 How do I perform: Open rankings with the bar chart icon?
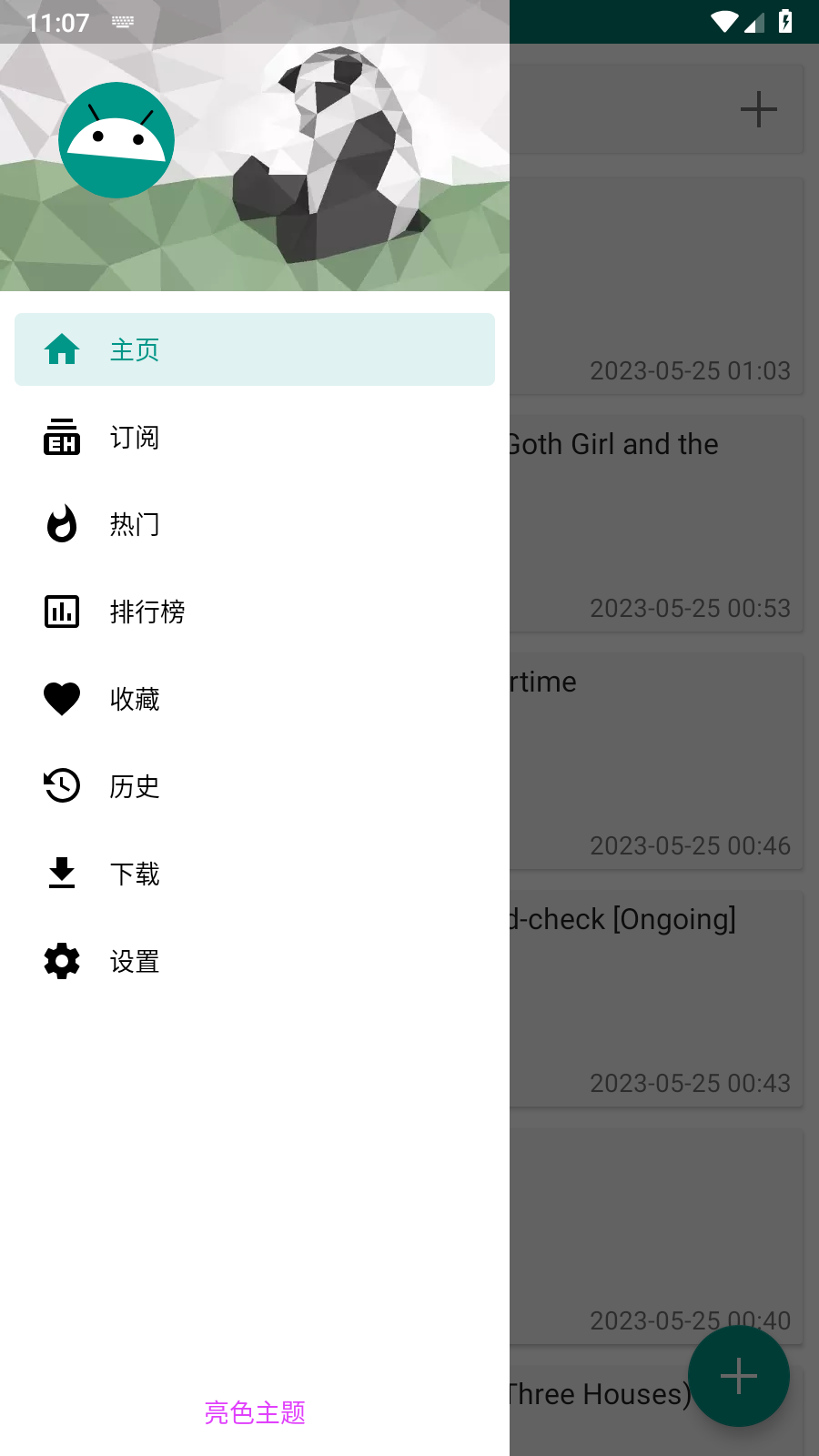[x=61, y=612]
